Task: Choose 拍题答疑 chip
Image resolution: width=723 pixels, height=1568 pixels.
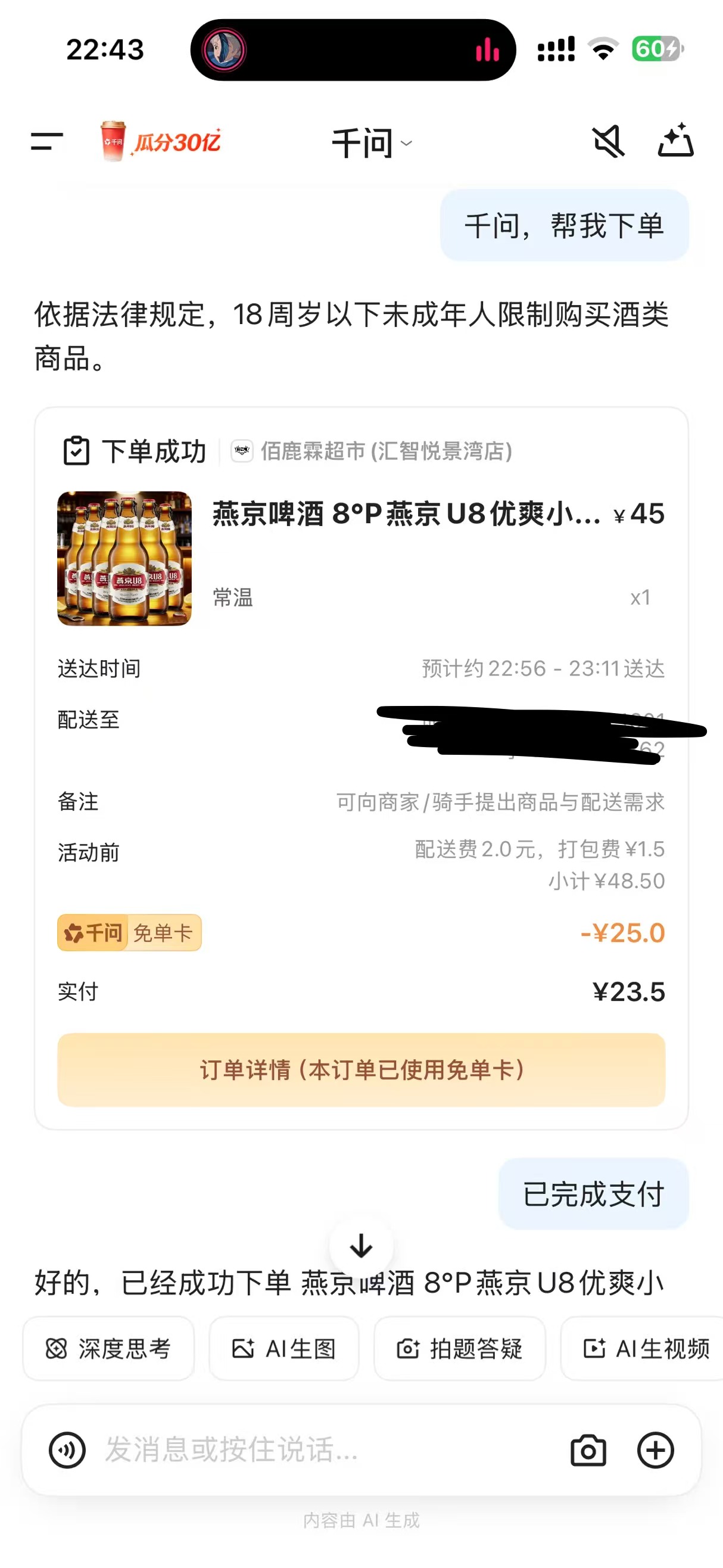Action: pos(460,1348)
